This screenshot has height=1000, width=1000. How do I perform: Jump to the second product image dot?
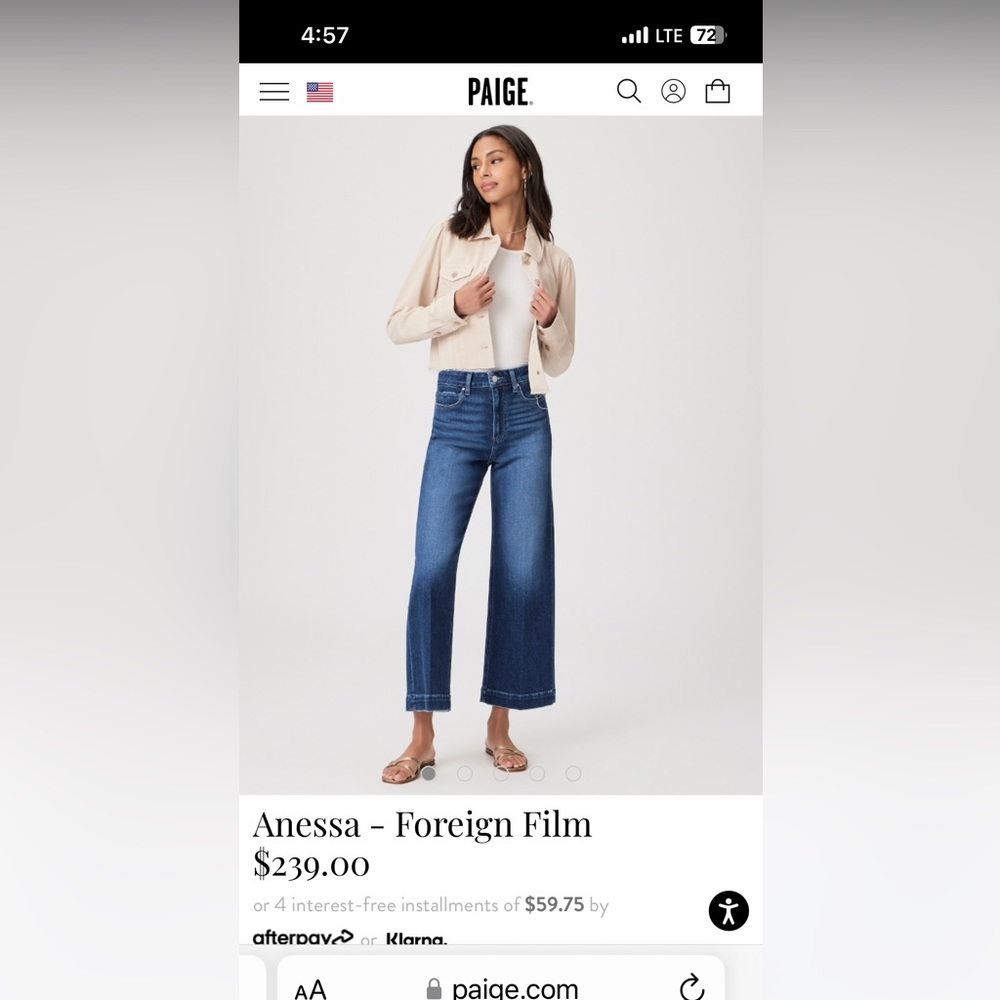pos(465,773)
